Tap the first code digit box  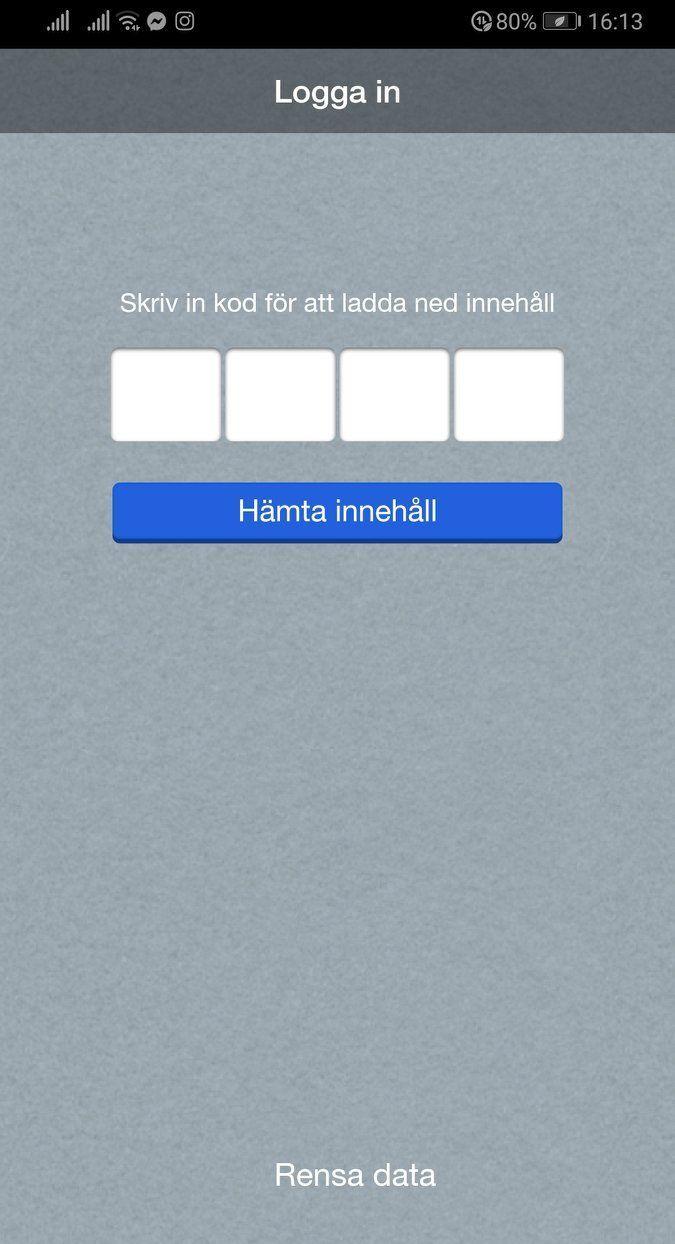(166, 395)
